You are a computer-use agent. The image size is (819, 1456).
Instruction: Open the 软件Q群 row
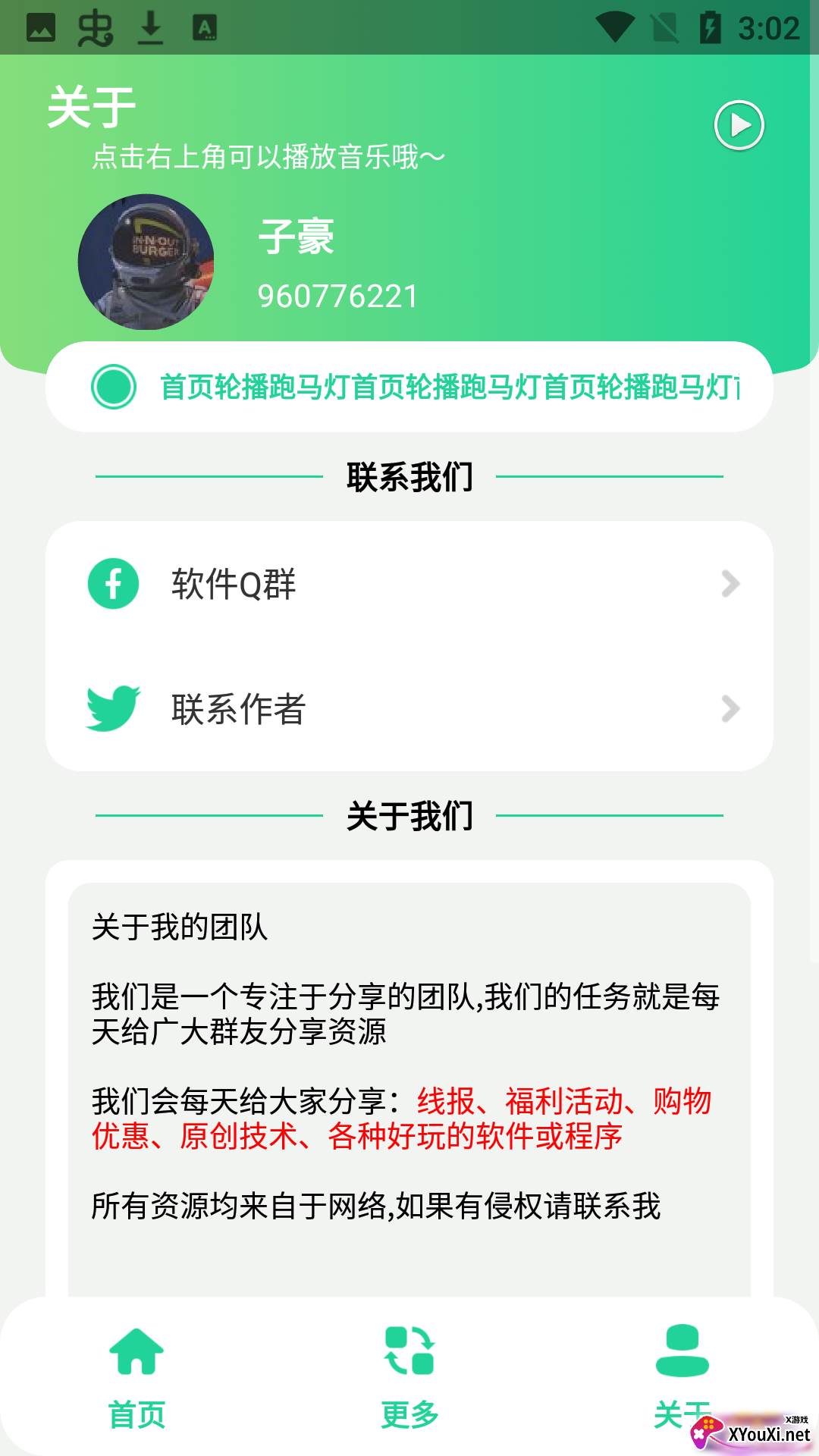click(409, 584)
